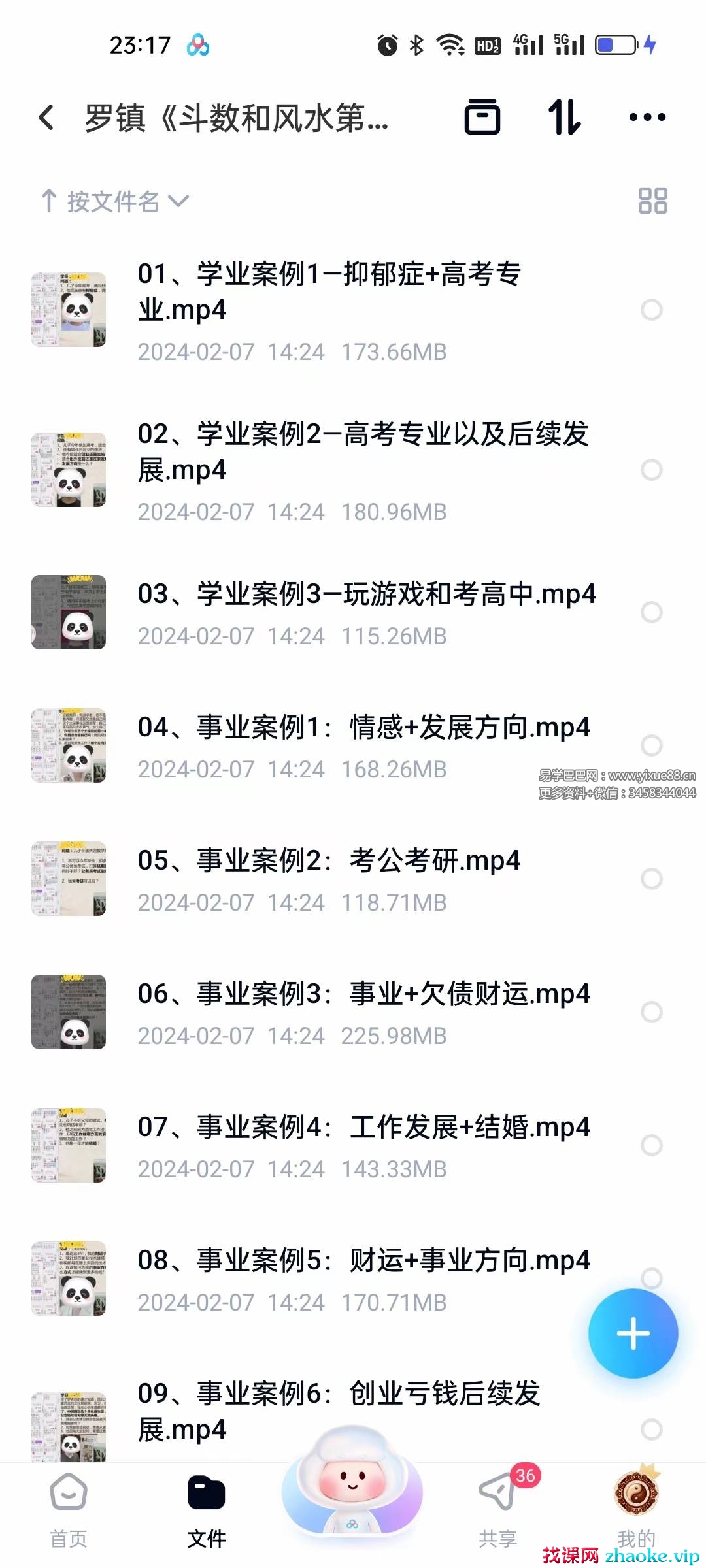The height and width of the screenshot is (1568, 706).
Task: Tap the blue plus floating button
Action: click(x=633, y=1333)
